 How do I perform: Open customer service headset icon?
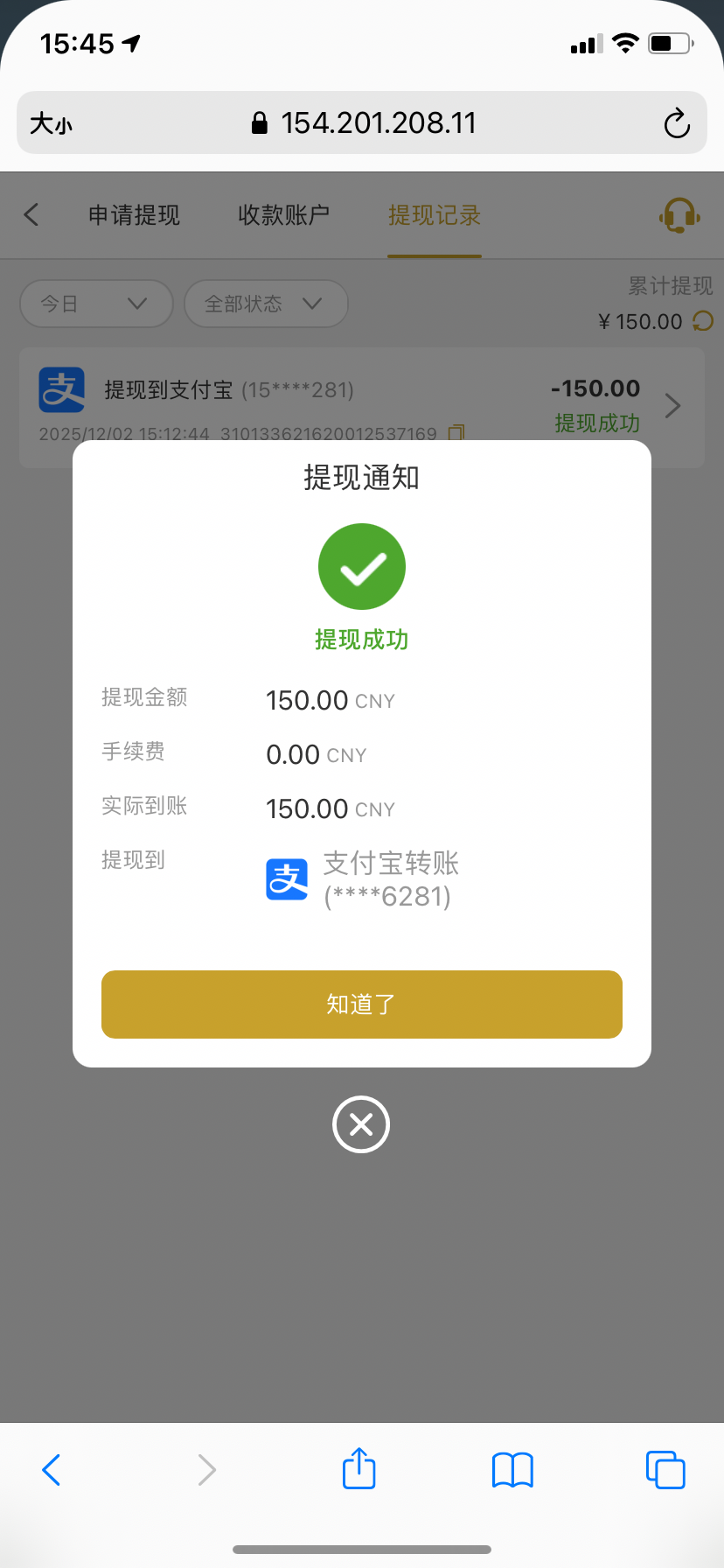click(678, 214)
